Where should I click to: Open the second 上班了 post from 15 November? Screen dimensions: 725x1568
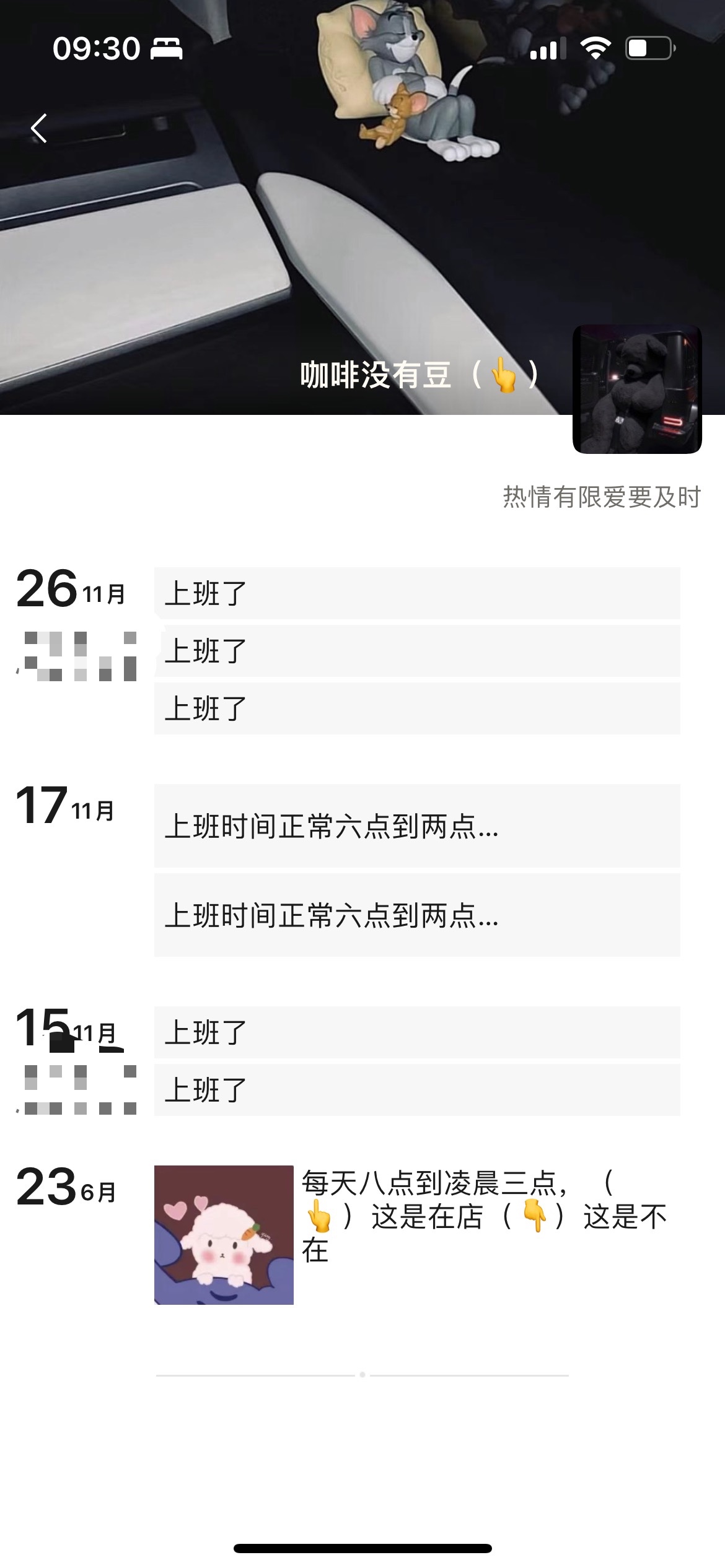click(416, 1090)
